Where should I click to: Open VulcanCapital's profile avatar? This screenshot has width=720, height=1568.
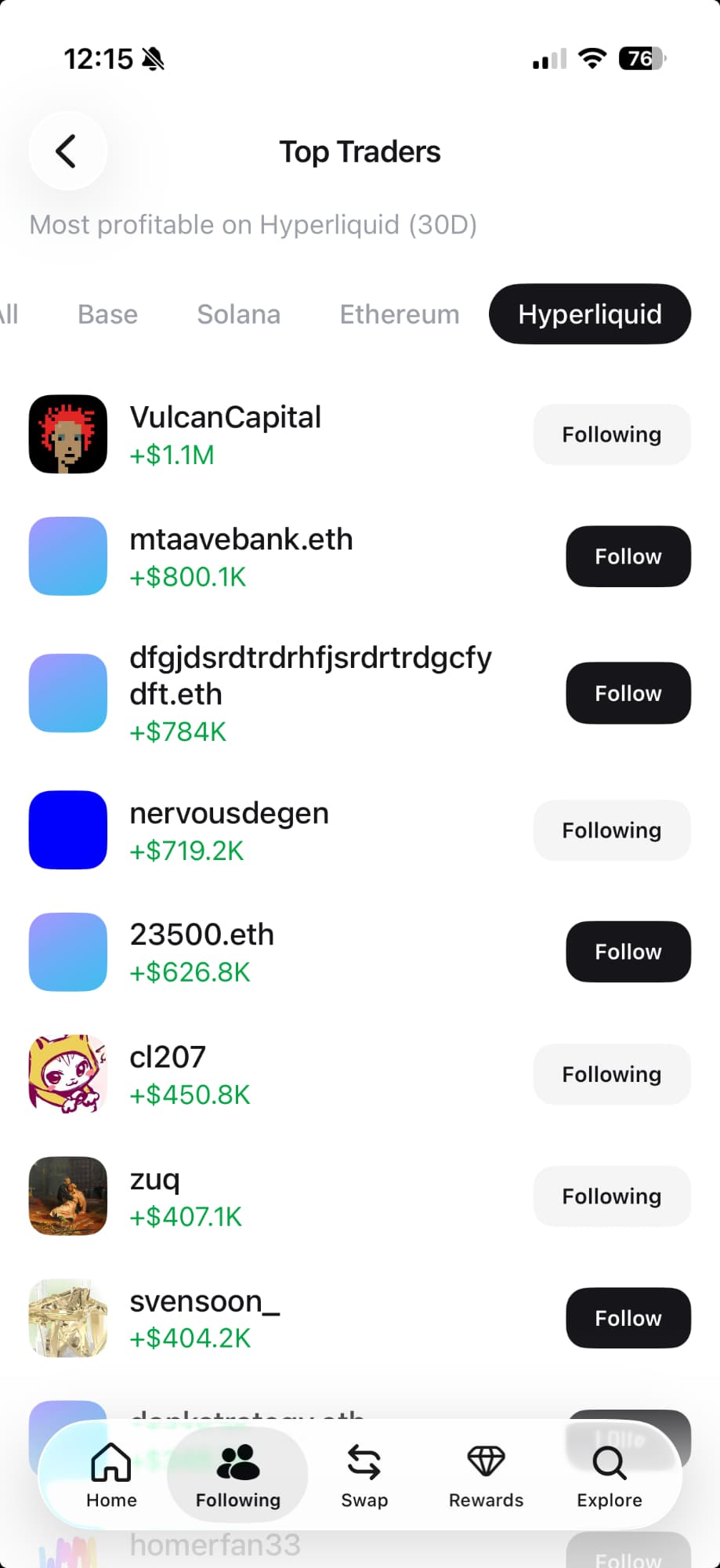coord(67,434)
